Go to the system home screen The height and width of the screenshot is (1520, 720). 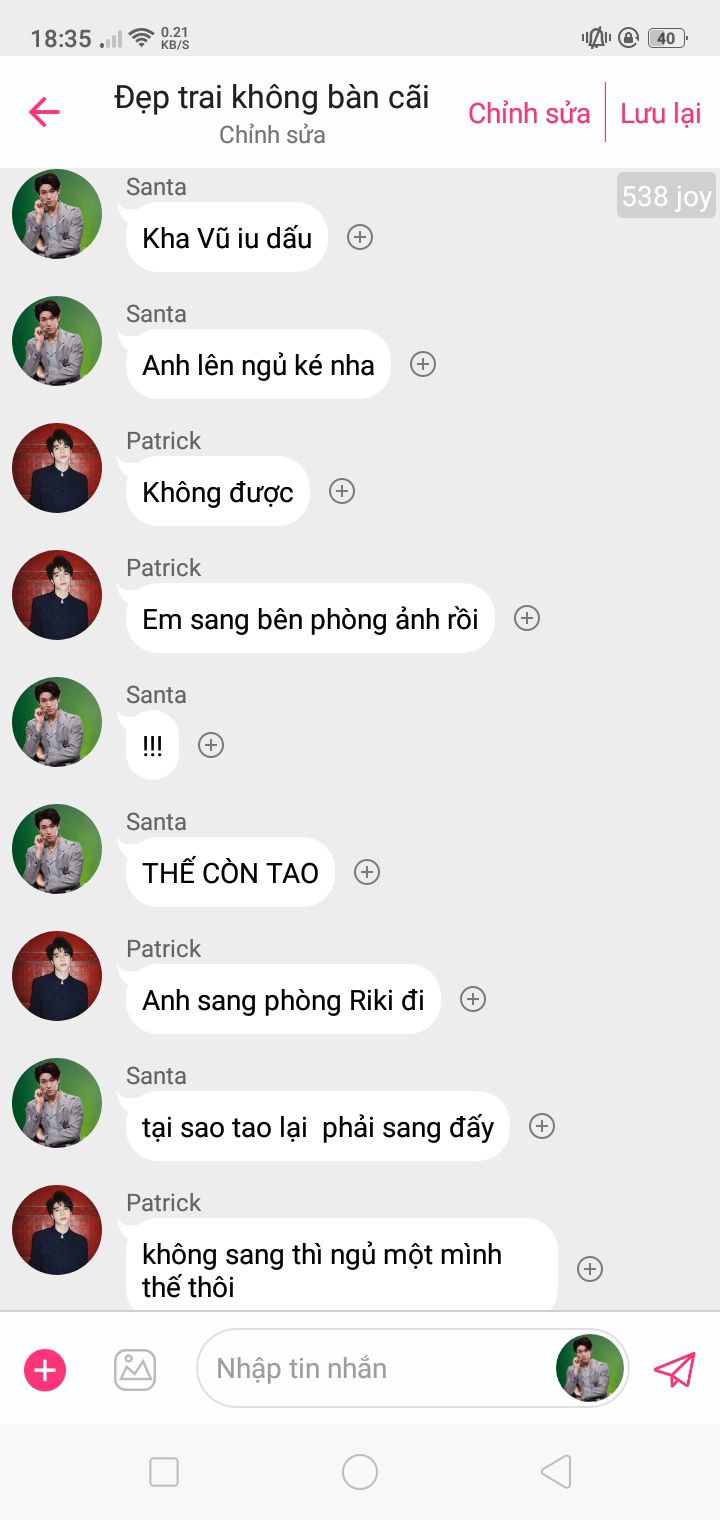(360, 1472)
